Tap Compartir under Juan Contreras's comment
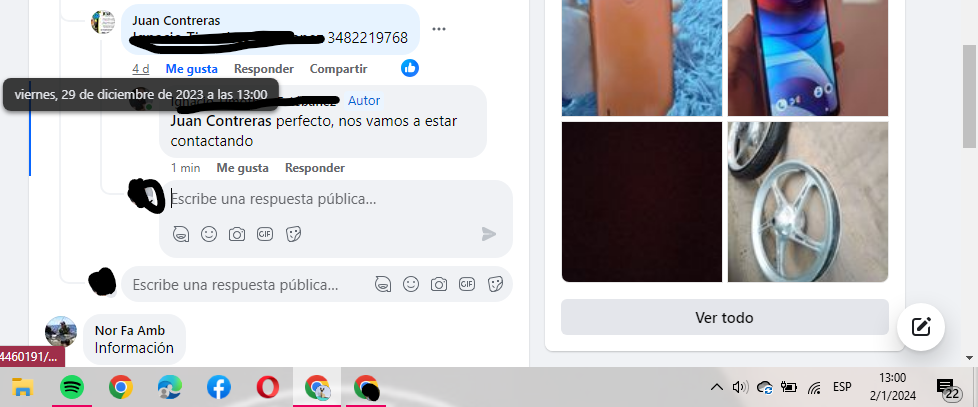978x407 pixels. coord(339,69)
